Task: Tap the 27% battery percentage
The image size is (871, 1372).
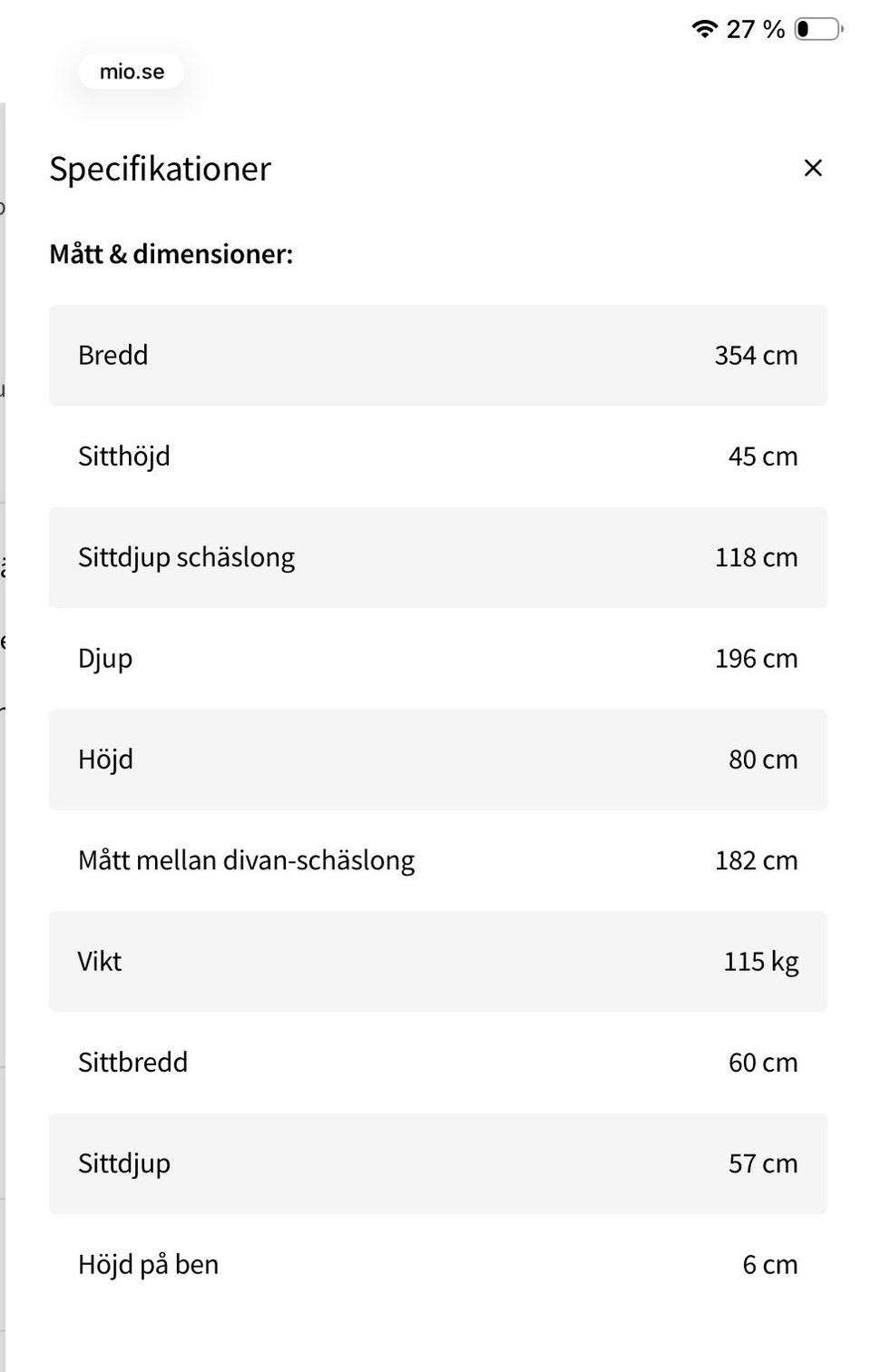Action: pos(754,28)
